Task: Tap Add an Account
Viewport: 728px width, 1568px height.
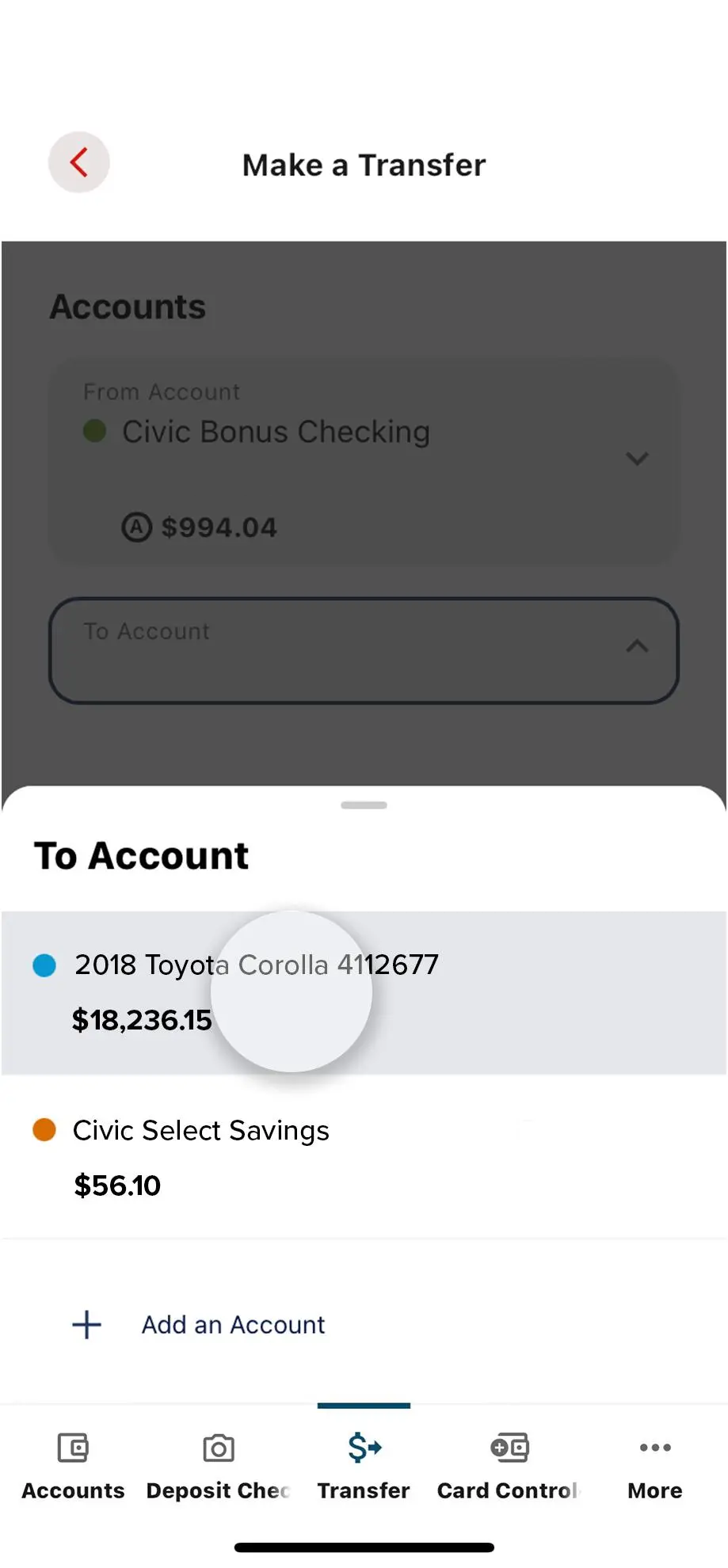Action: pos(233,1324)
